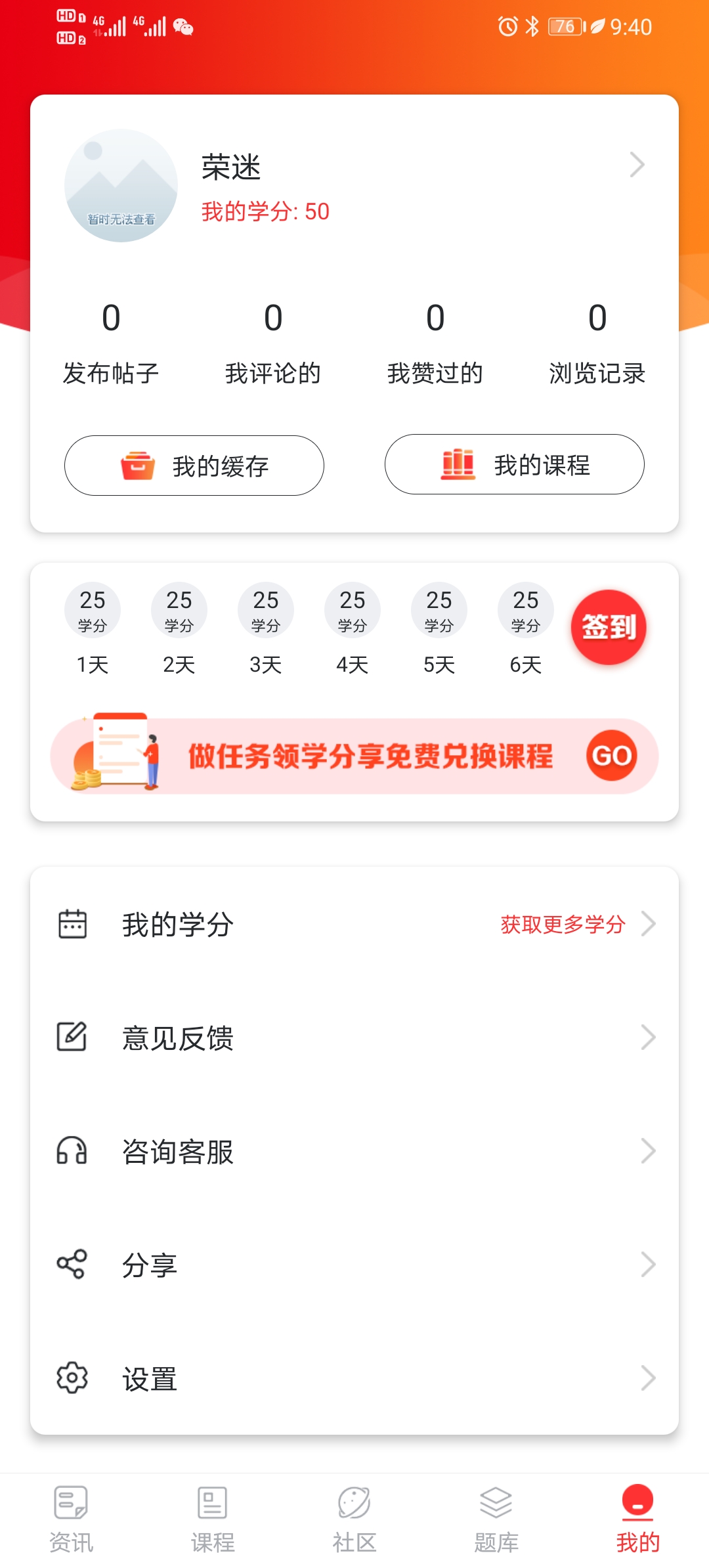
Task: Tap the red 签到 check-in button
Action: click(609, 627)
